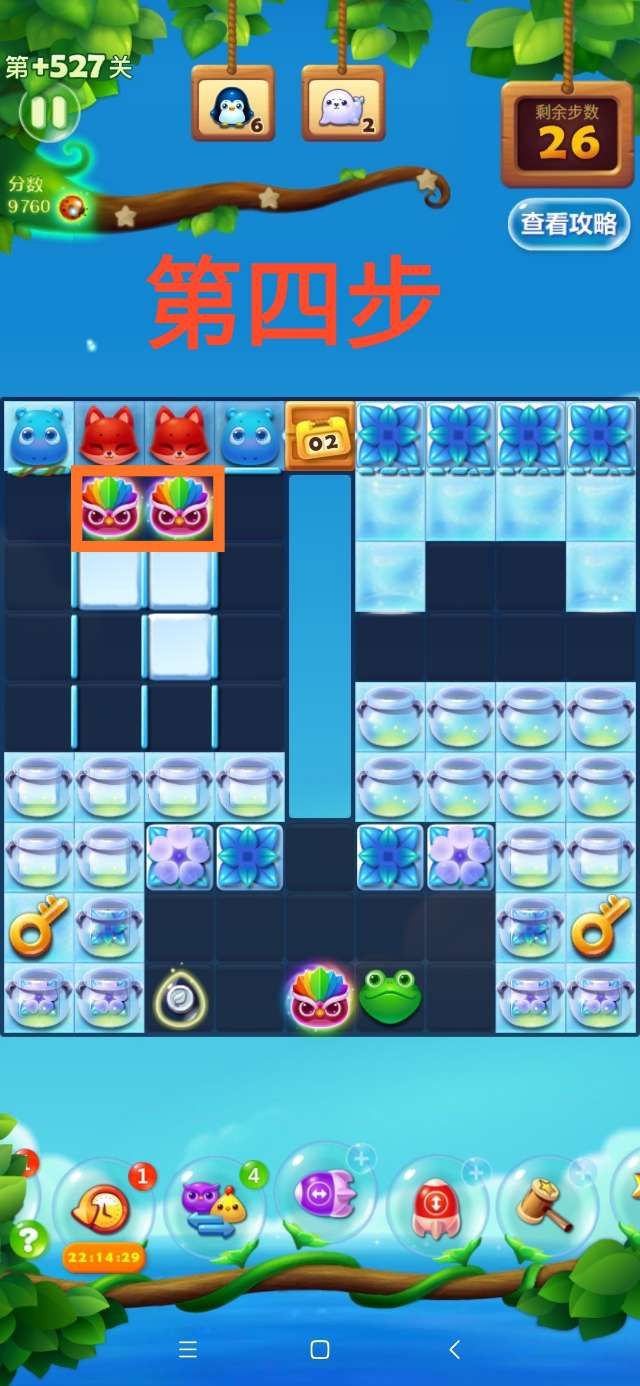Image resolution: width=640 pixels, height=1386 pixels.
Task: Open the 查看攻略 strategy guide
Action: (568, 224)
